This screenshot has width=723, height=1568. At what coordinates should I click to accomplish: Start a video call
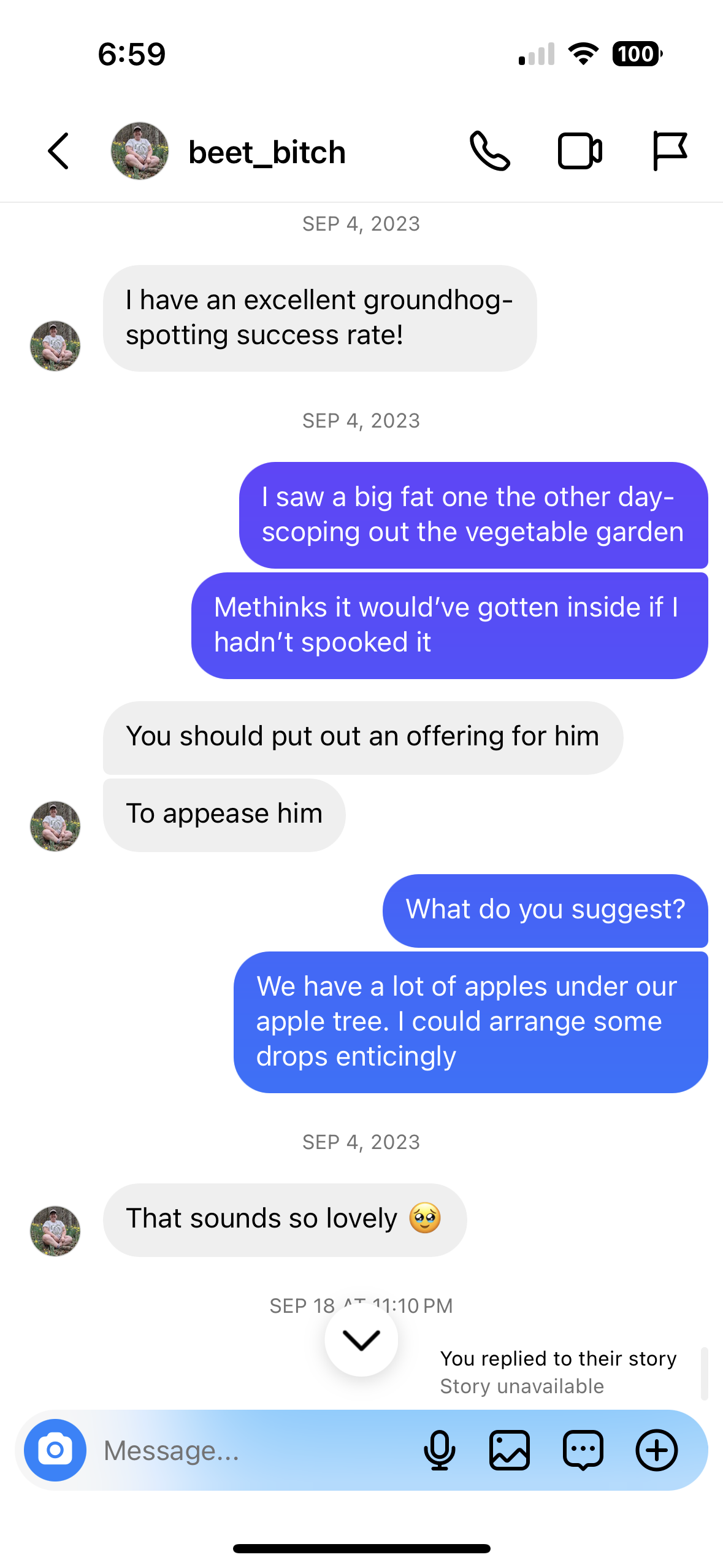pos(580,151)
